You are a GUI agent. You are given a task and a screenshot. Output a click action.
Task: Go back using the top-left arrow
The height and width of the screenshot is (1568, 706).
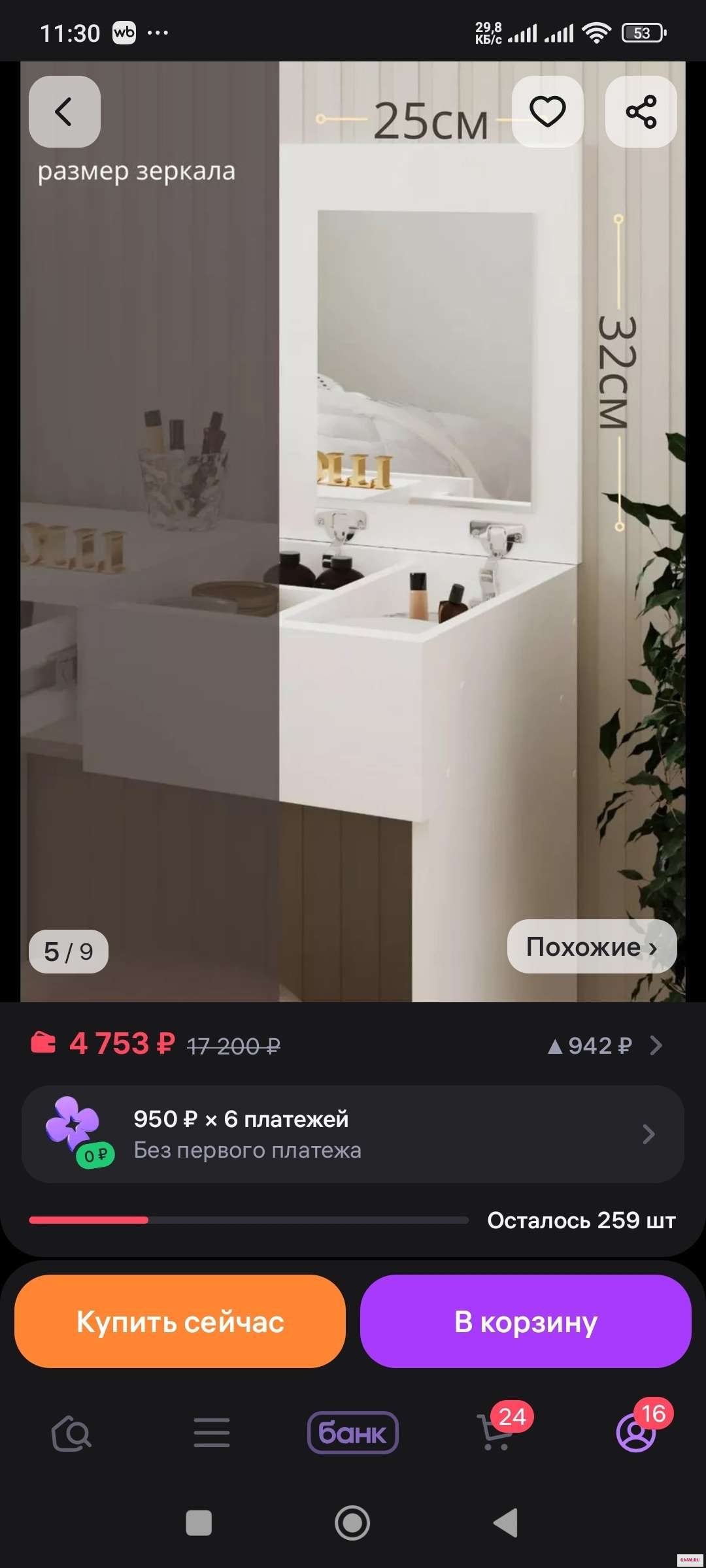(64, 112)
